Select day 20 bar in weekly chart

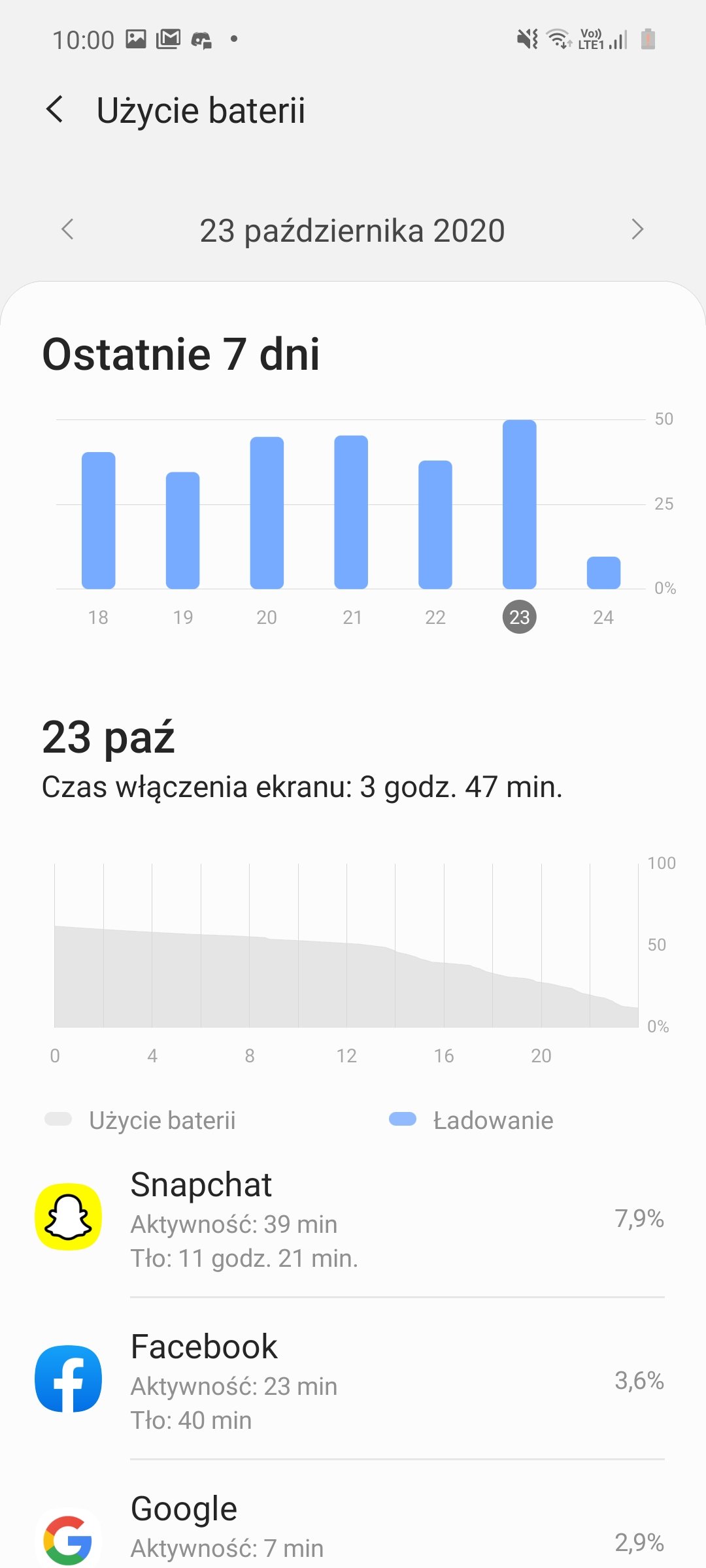click(x=267, y=513)
